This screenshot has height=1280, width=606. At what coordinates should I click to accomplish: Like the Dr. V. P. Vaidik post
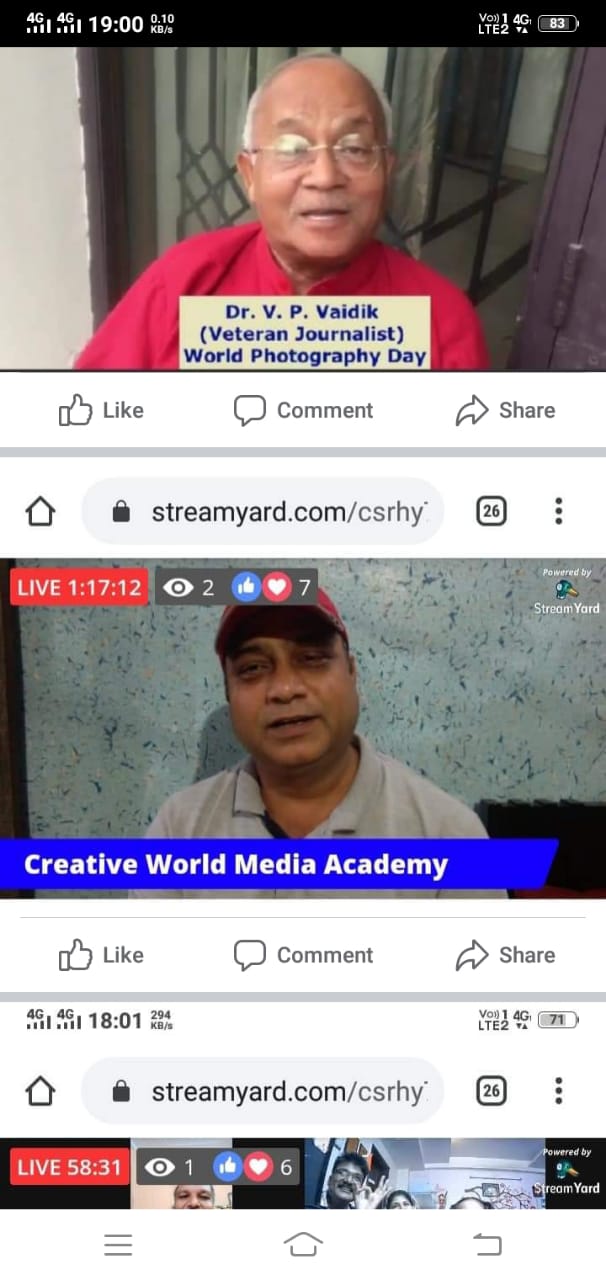(101, 410)
